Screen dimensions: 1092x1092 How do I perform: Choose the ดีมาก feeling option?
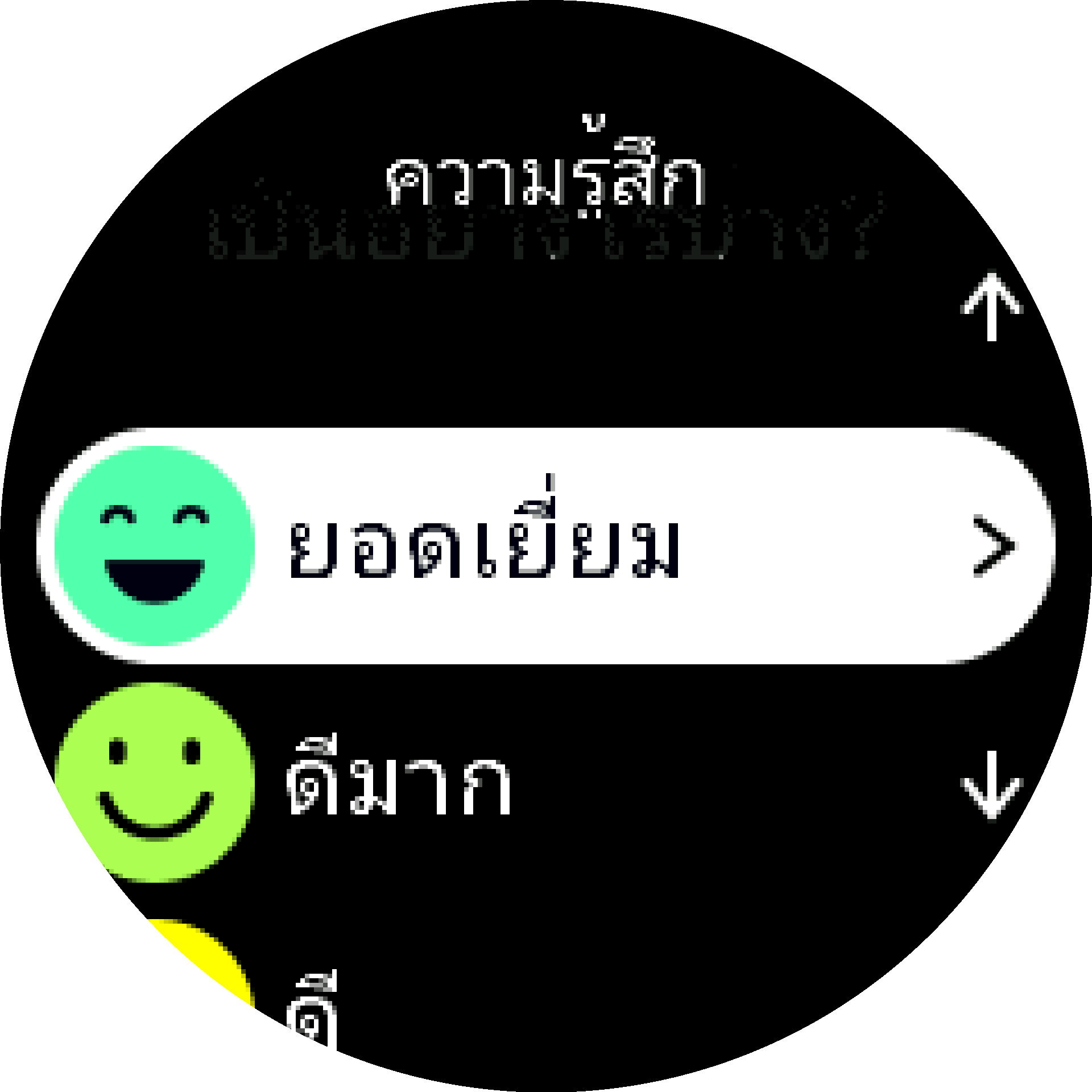click(398, 785)
